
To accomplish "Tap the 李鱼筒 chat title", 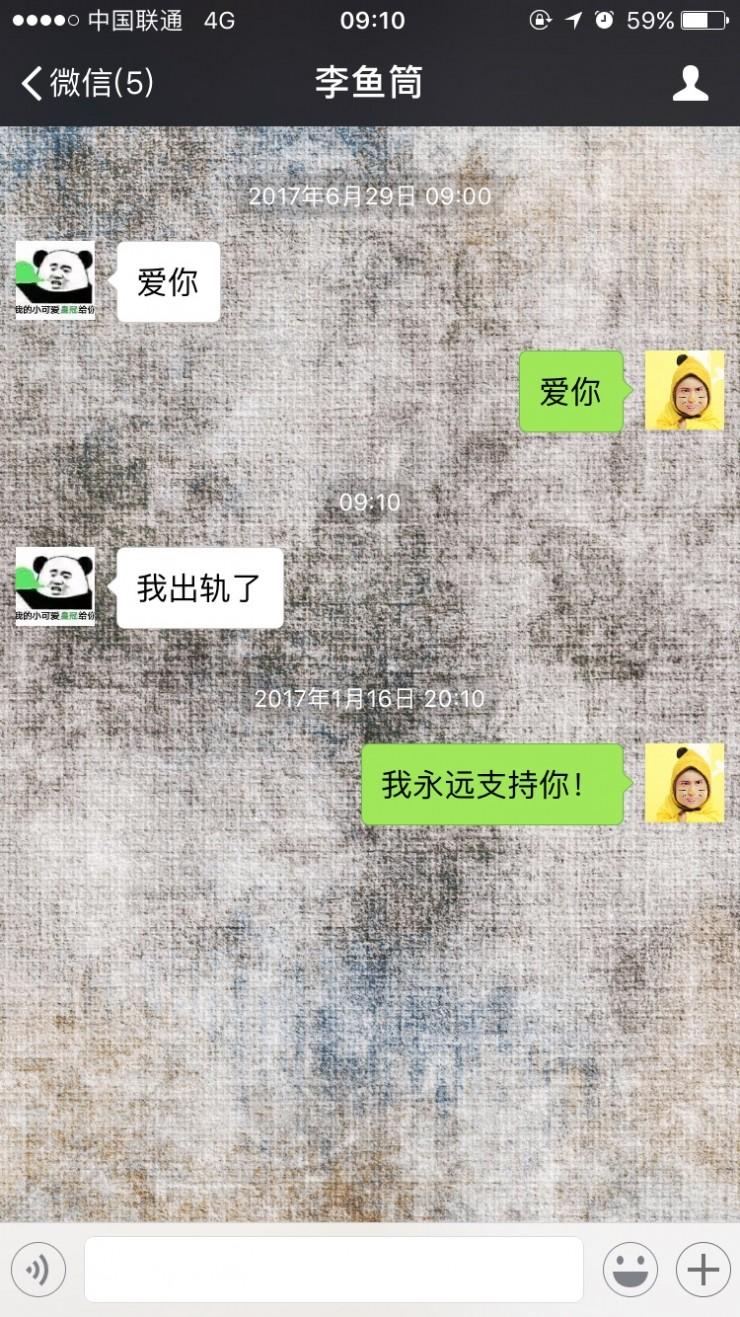I will [x=370, y=84].
